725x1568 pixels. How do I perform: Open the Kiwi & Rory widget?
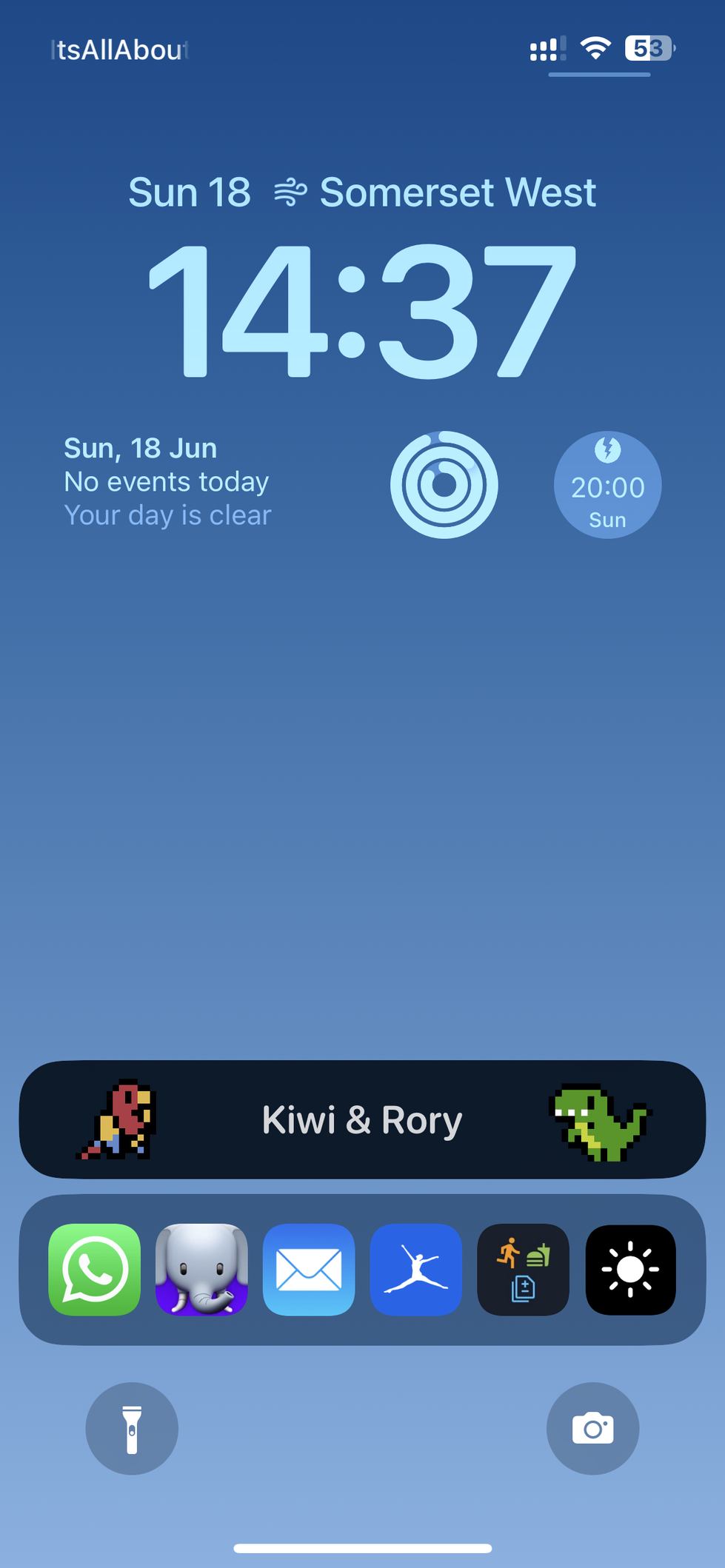point(362,1119)
